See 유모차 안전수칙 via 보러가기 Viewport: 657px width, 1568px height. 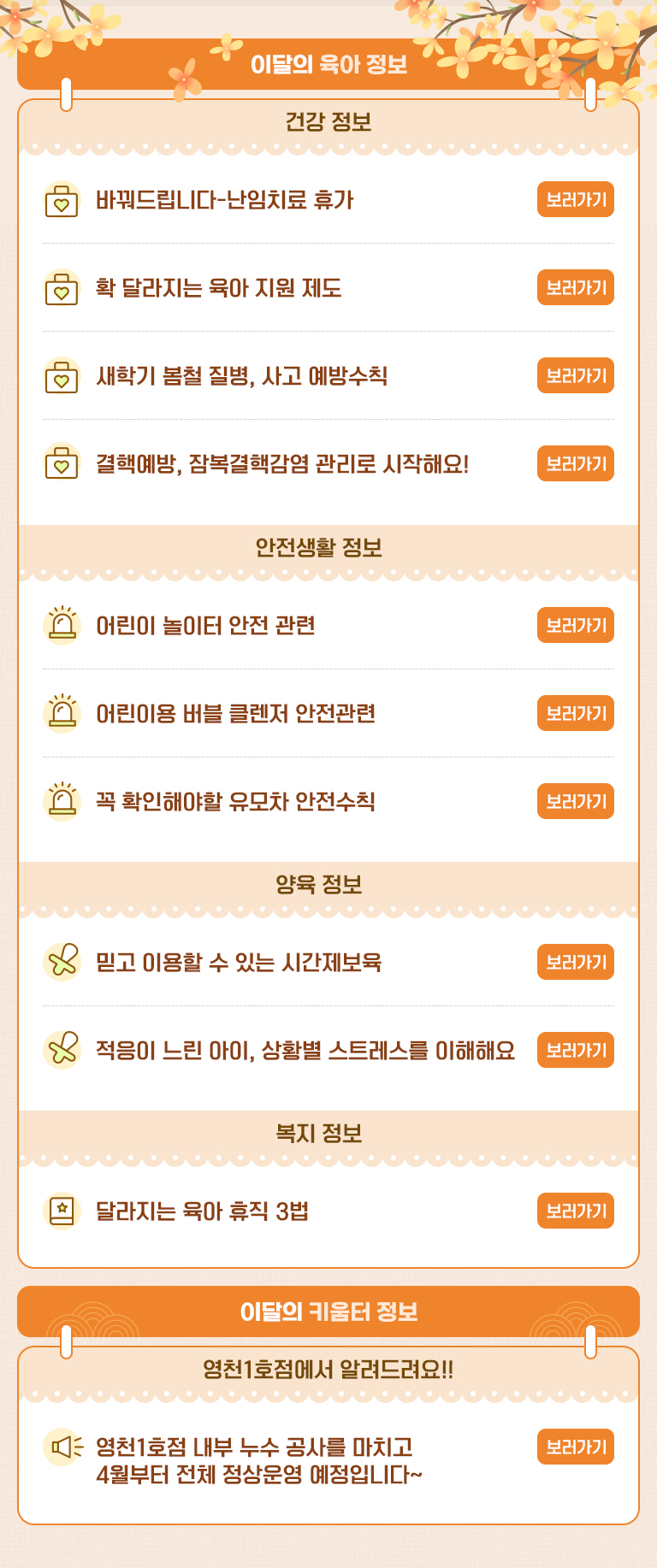tap(575, 802)
